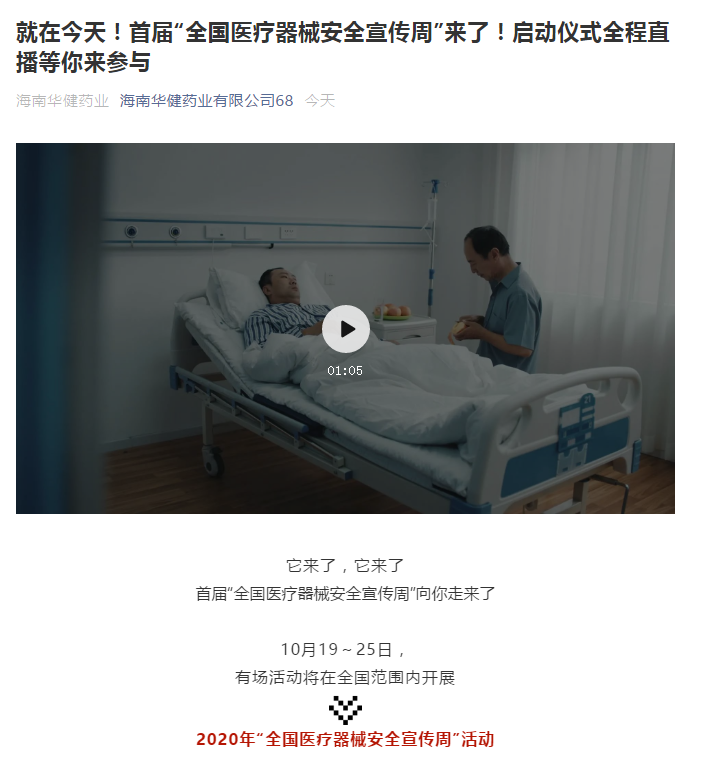Image resolution: width=707 pixels, height=764 pixels.
Task: Open 海南华健药业有限公司68 account link
Action: 206,101
